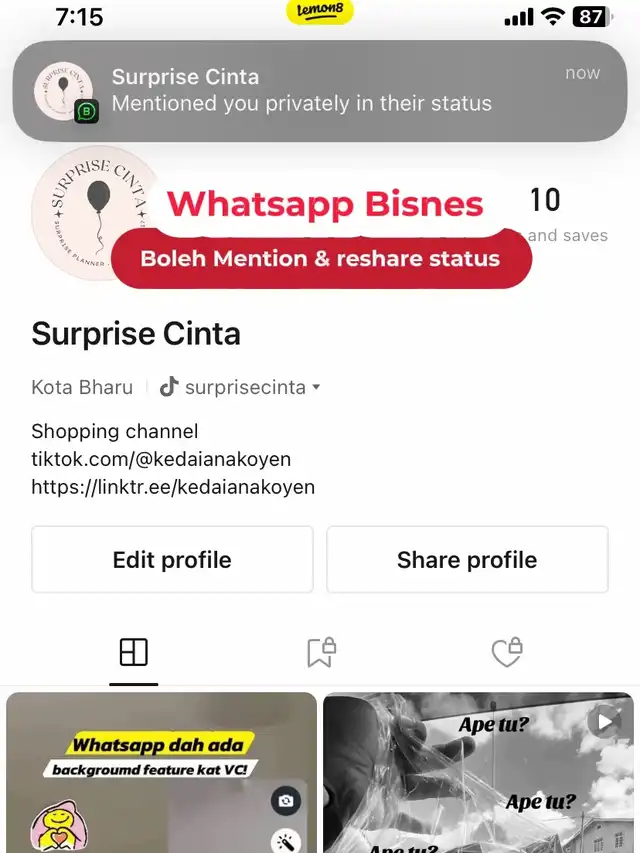Tap the Share profile button
640x853 pixels.
(x=467, y=560)
